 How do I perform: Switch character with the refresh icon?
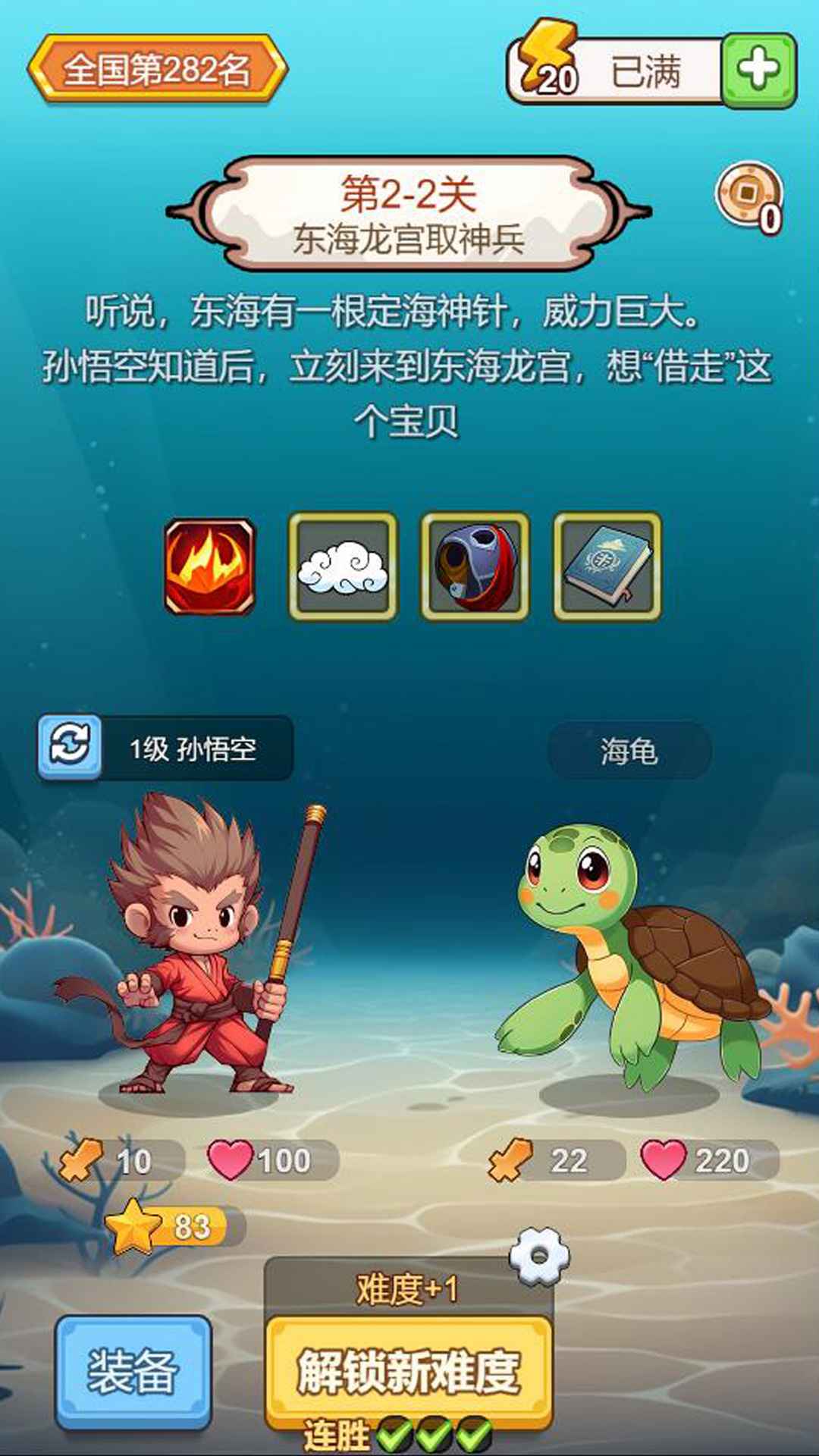[x=70, y=746]
